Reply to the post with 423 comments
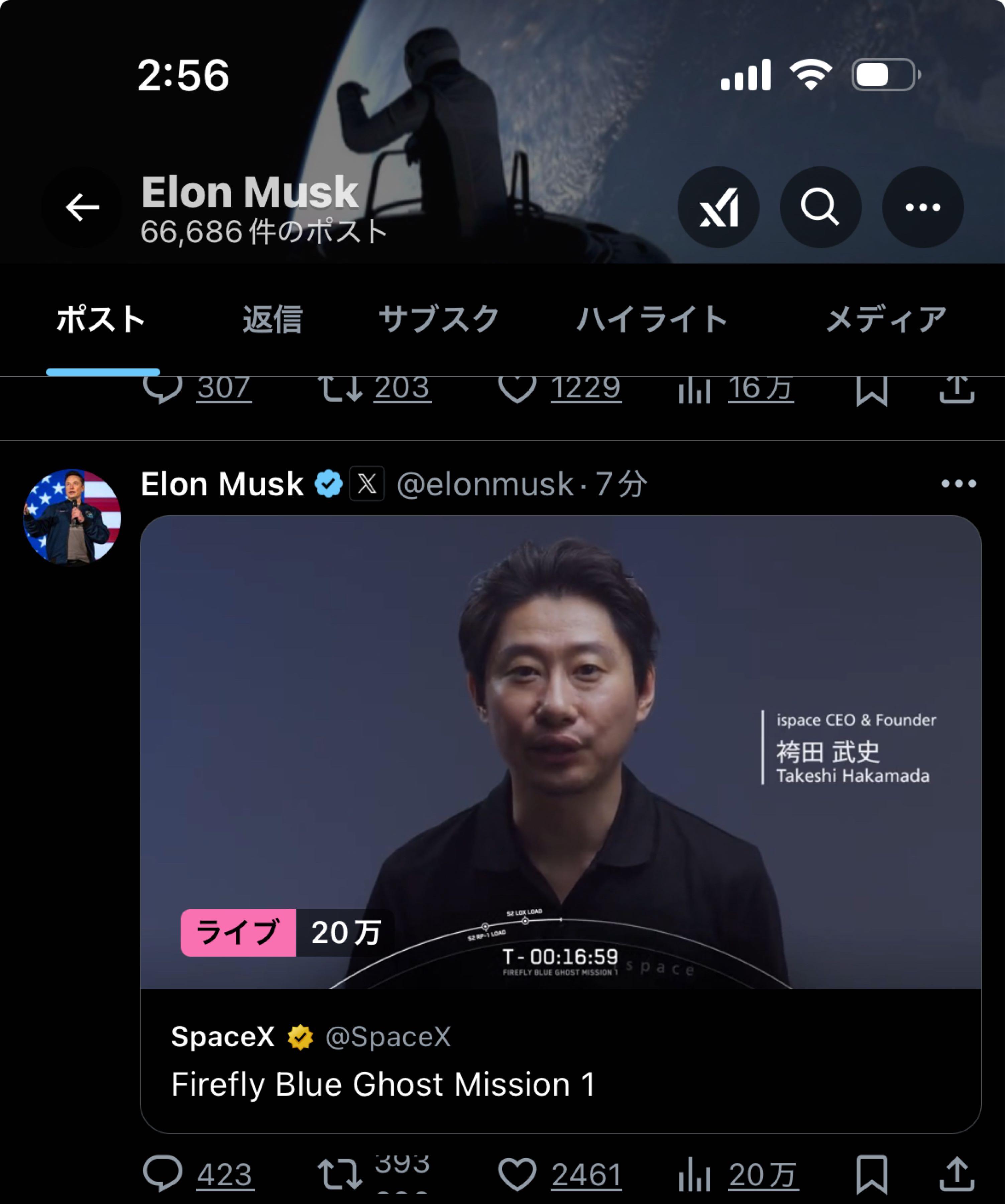This screenshot has width=1005, height=1204. [163, 1174]
